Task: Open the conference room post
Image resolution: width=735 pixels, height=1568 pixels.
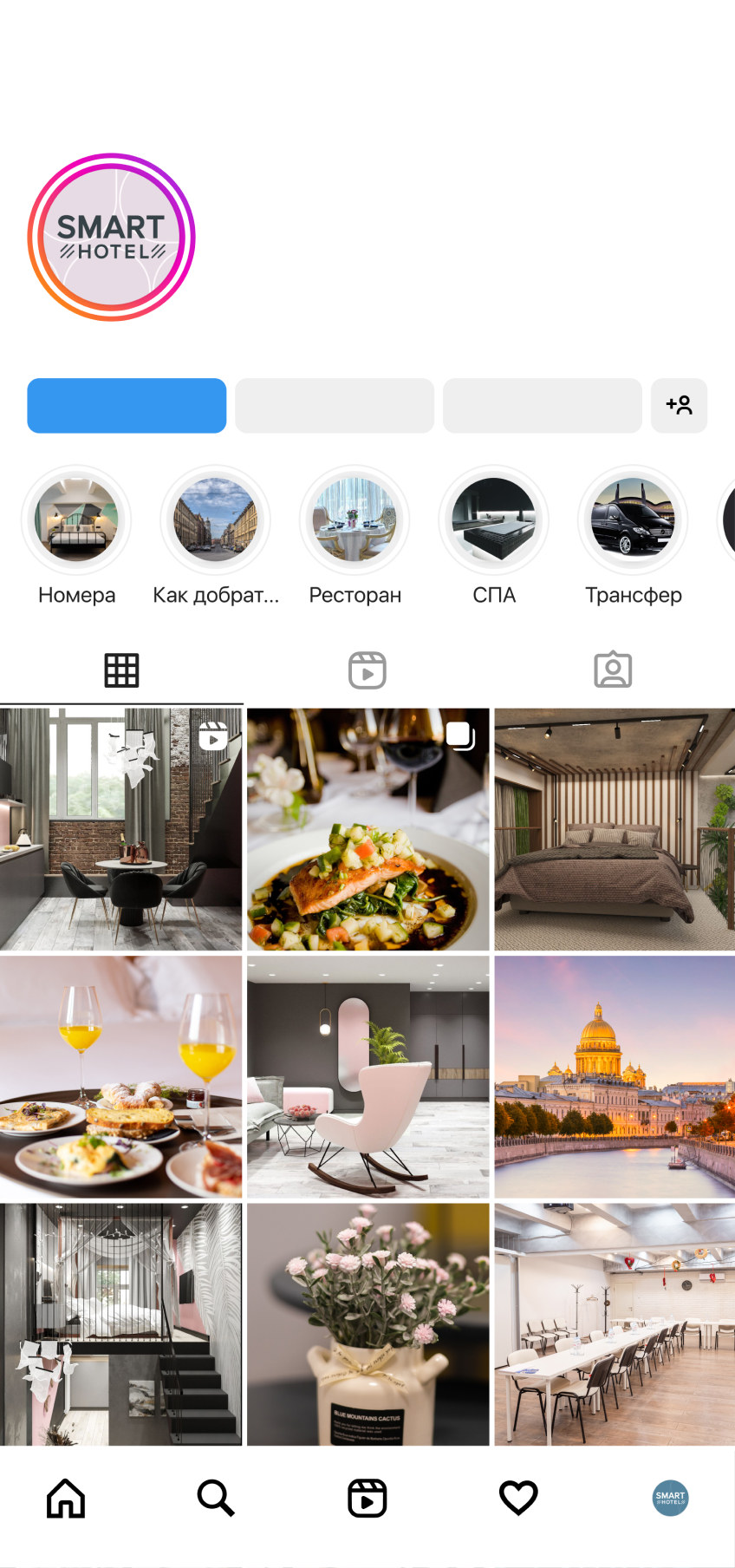Action: click(614, 1323)
